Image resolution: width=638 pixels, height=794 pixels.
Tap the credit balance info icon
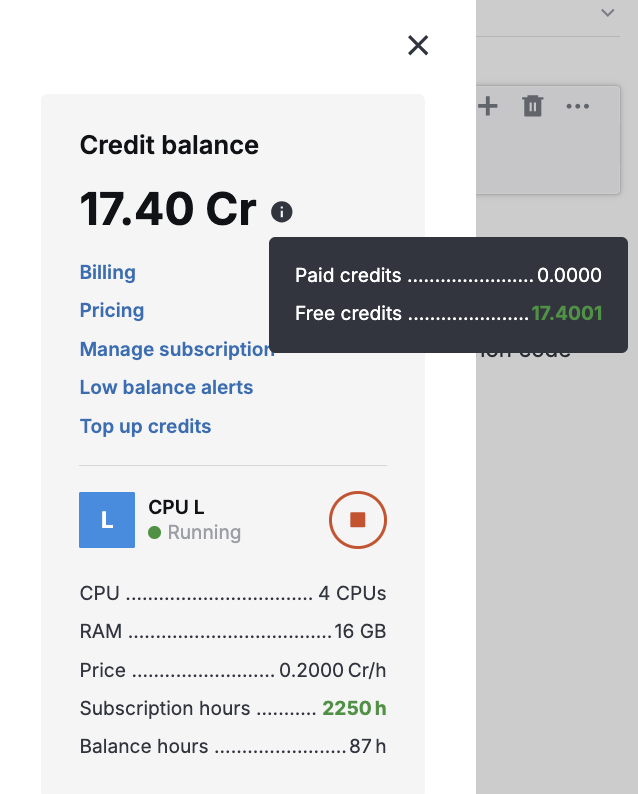coord(282,212)
